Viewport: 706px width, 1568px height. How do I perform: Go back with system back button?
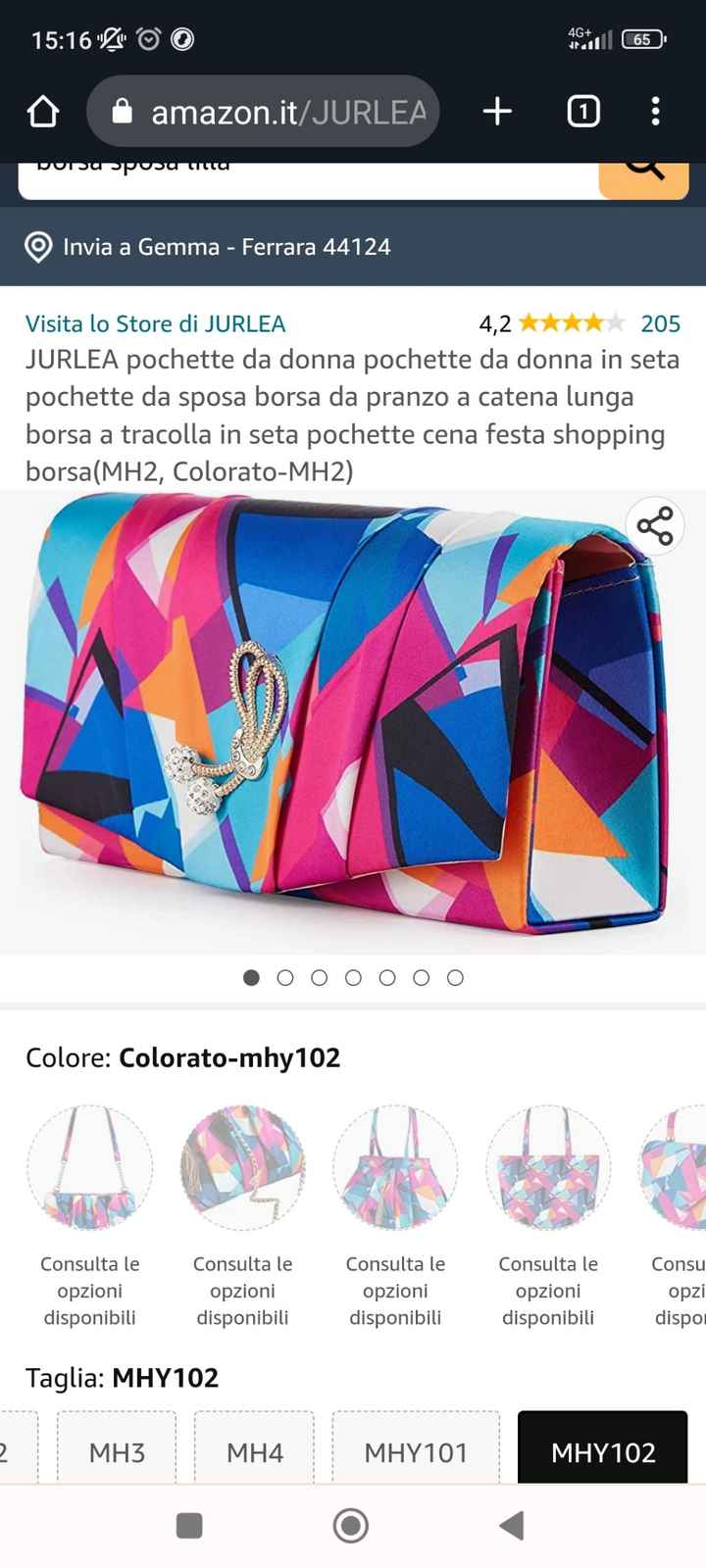coord(511,1525)
